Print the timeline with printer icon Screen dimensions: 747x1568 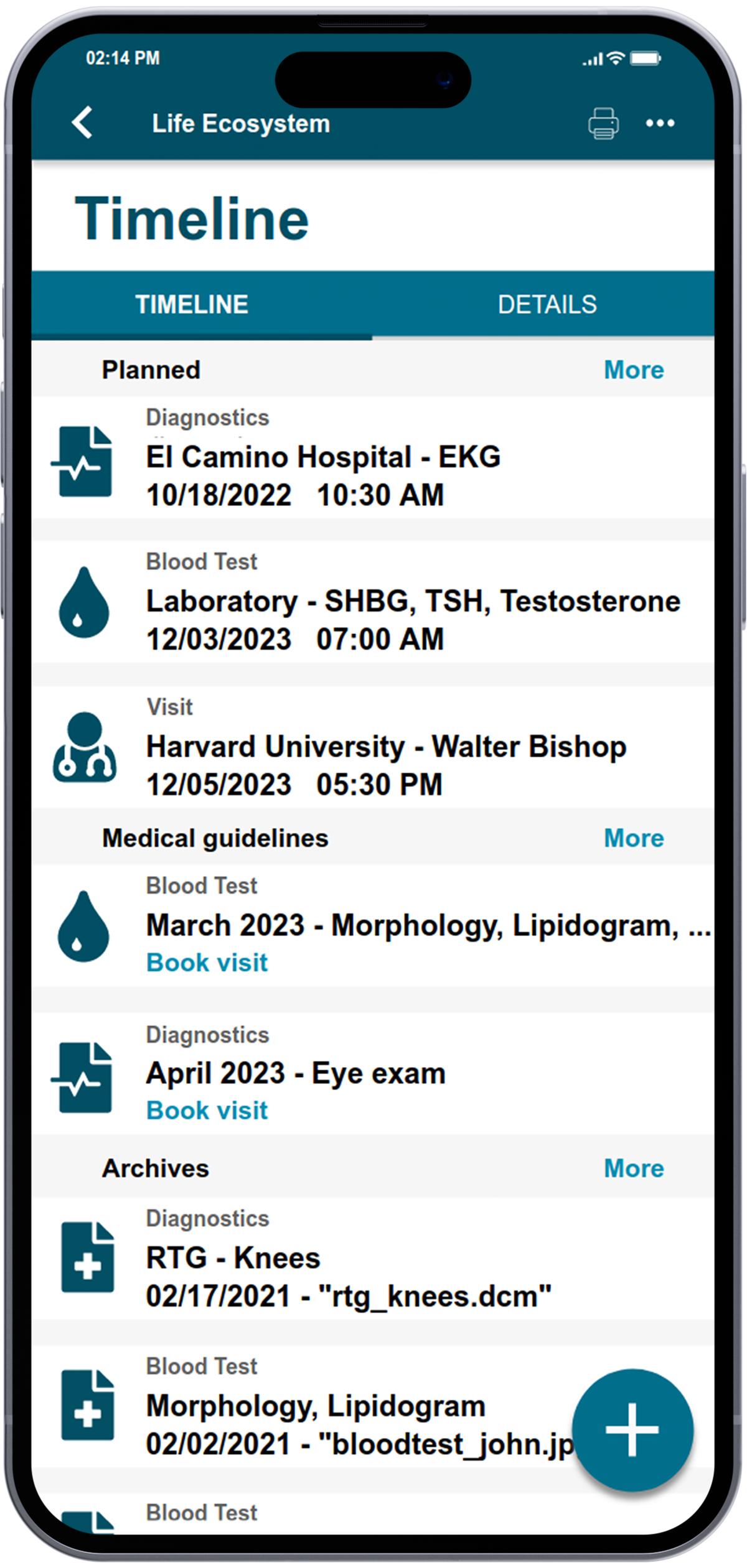pos(603,123)
